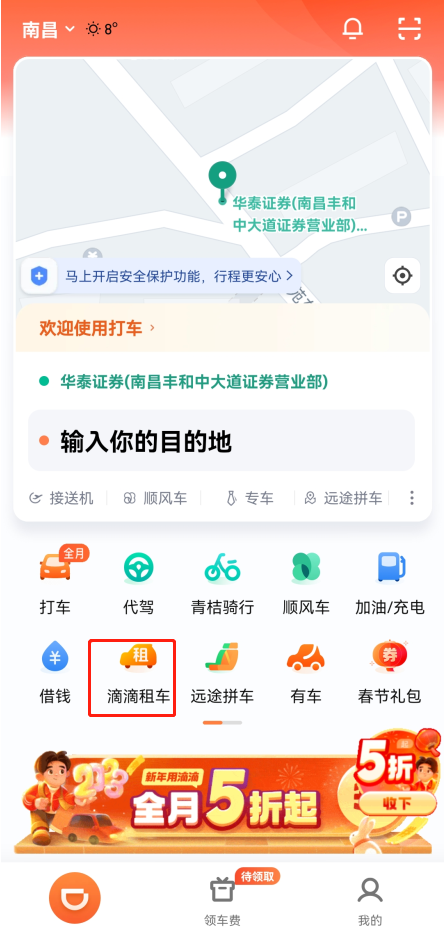Switch to the 领车费 tab
The width and height of the screenshot is (444, 940).
pos(222,900)
